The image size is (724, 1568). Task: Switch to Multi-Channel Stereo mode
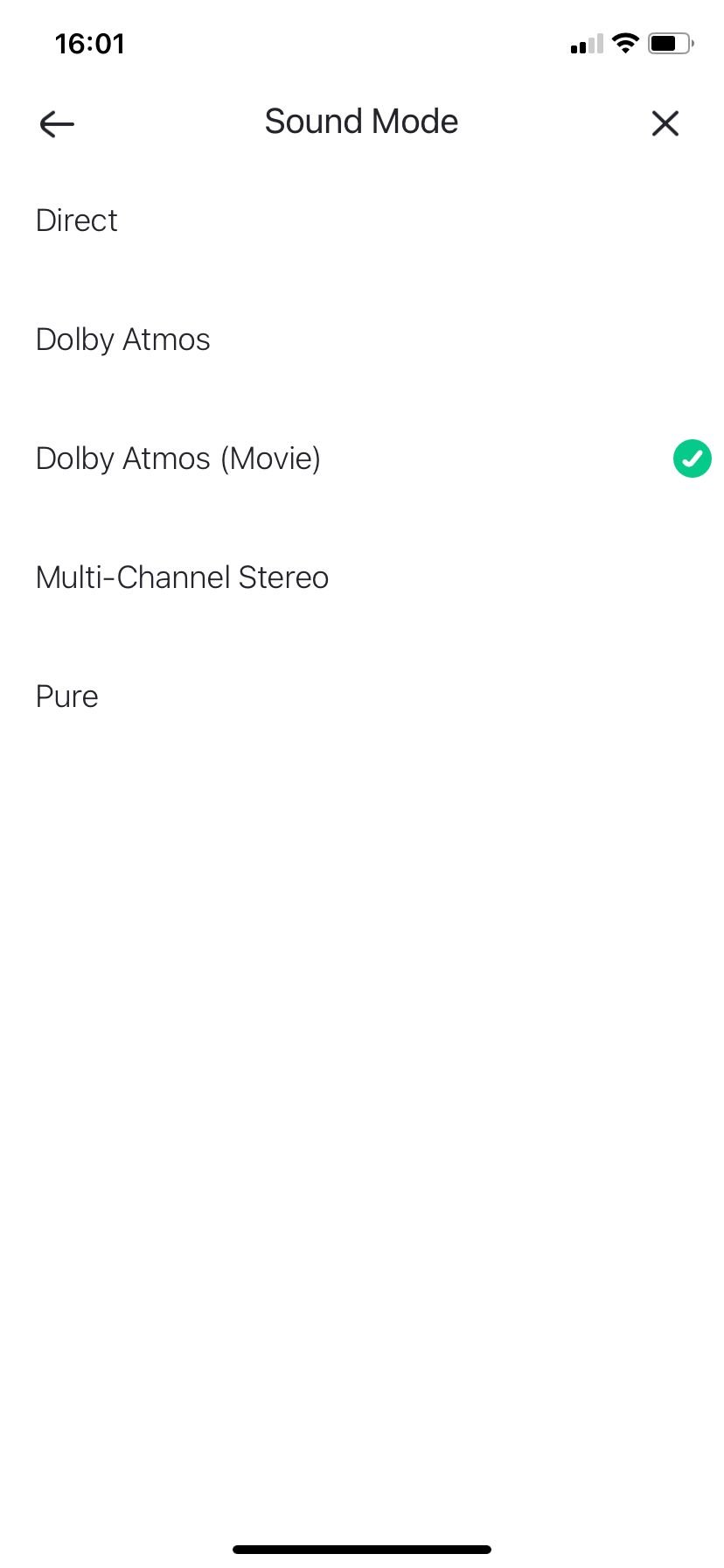[362, 577]
